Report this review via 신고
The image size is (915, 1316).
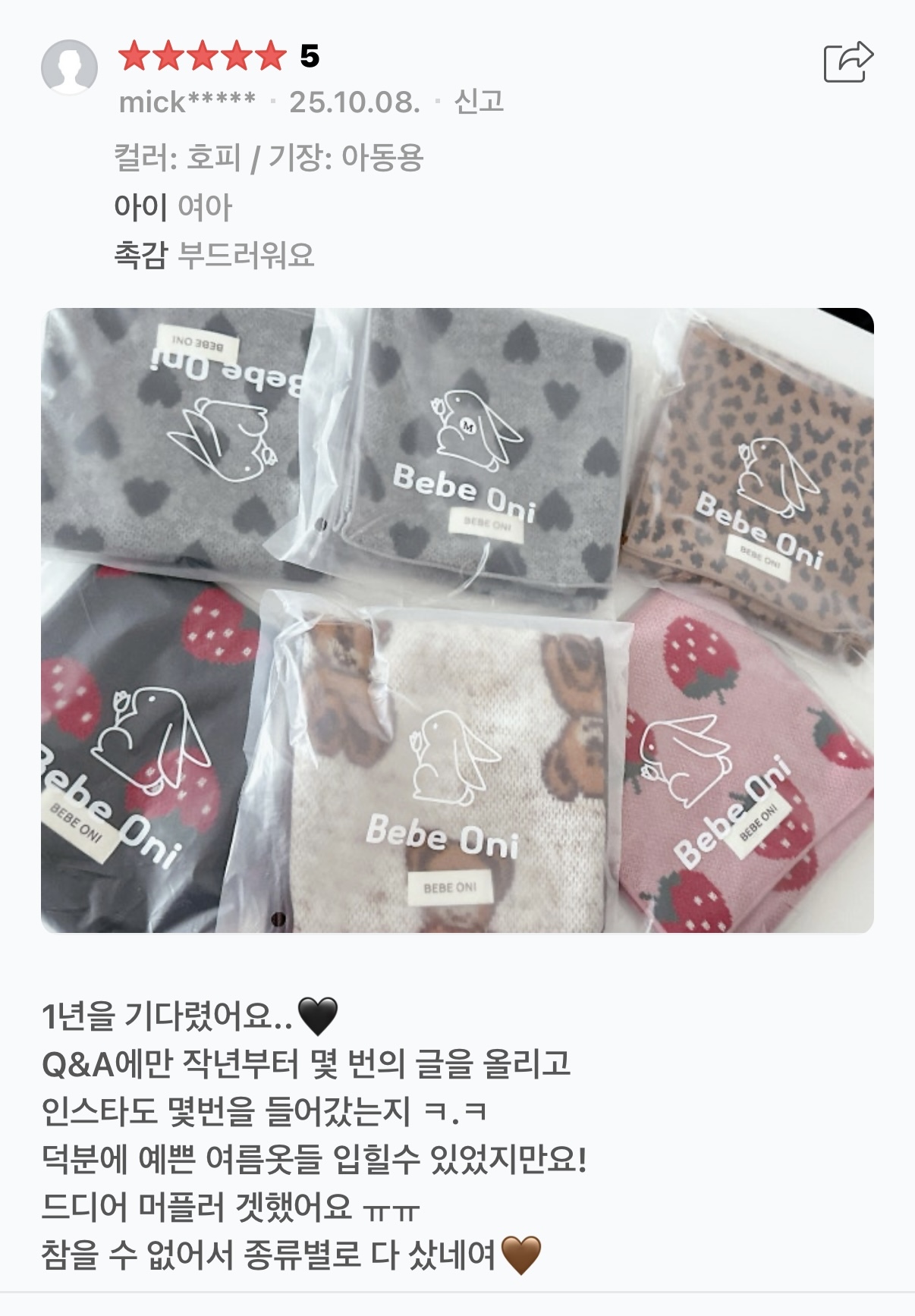point(479,101)
